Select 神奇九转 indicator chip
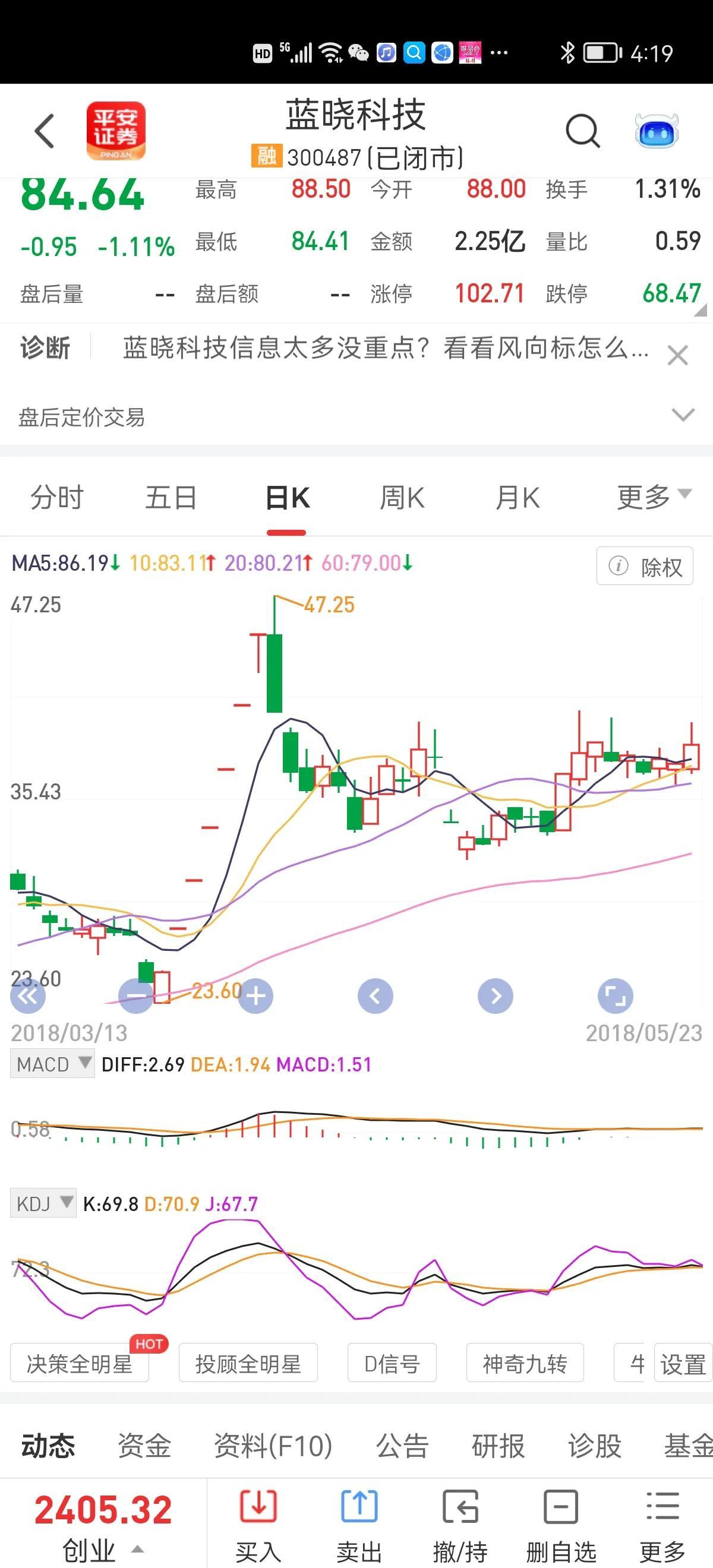This screenshot has height=1568, width=713. [524, 1364]
